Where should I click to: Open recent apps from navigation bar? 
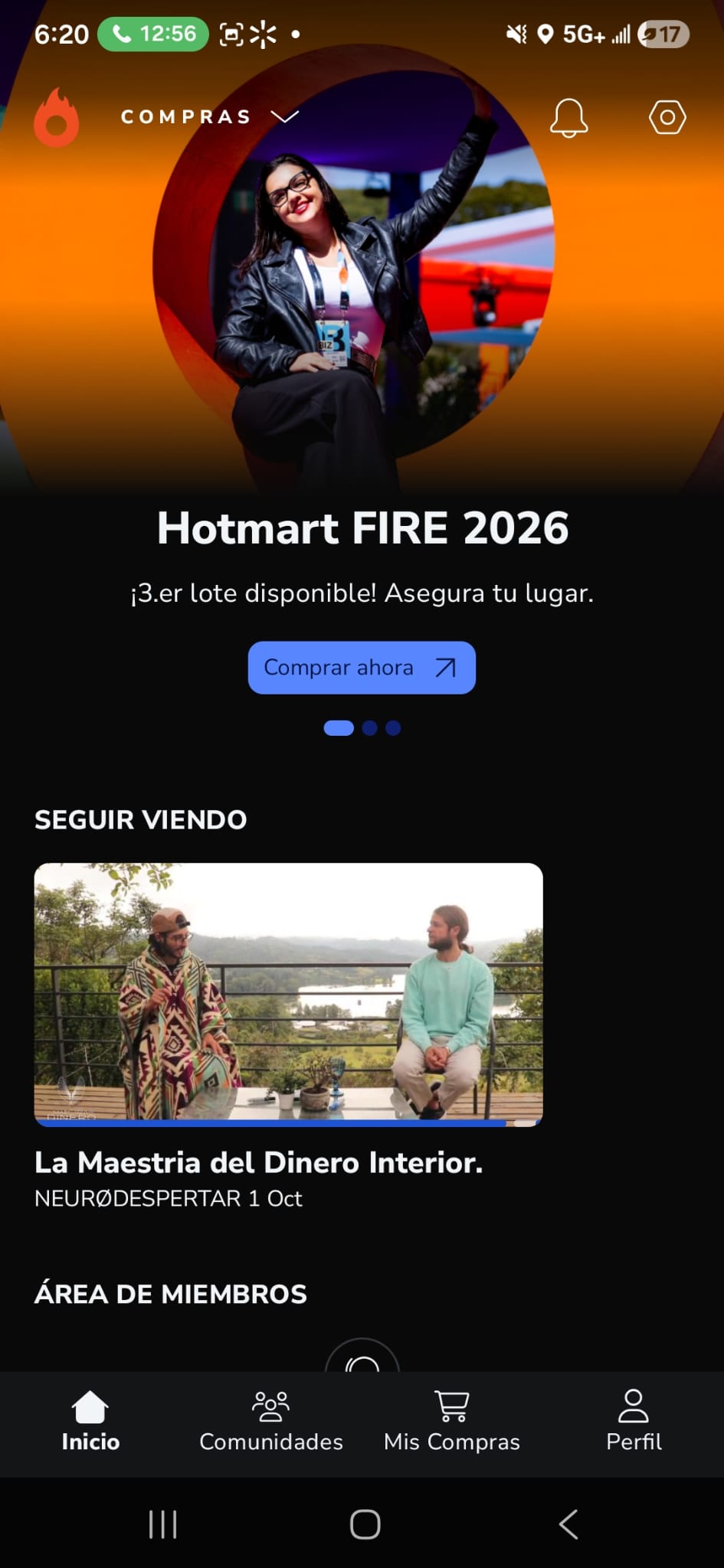pos(162,1524)
